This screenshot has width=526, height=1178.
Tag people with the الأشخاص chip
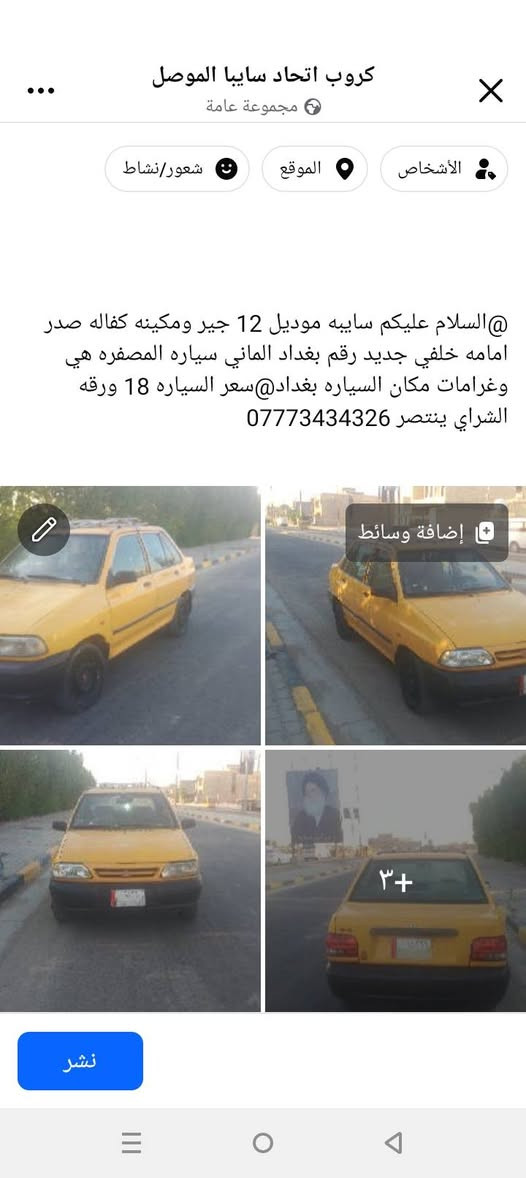point(443,169)
